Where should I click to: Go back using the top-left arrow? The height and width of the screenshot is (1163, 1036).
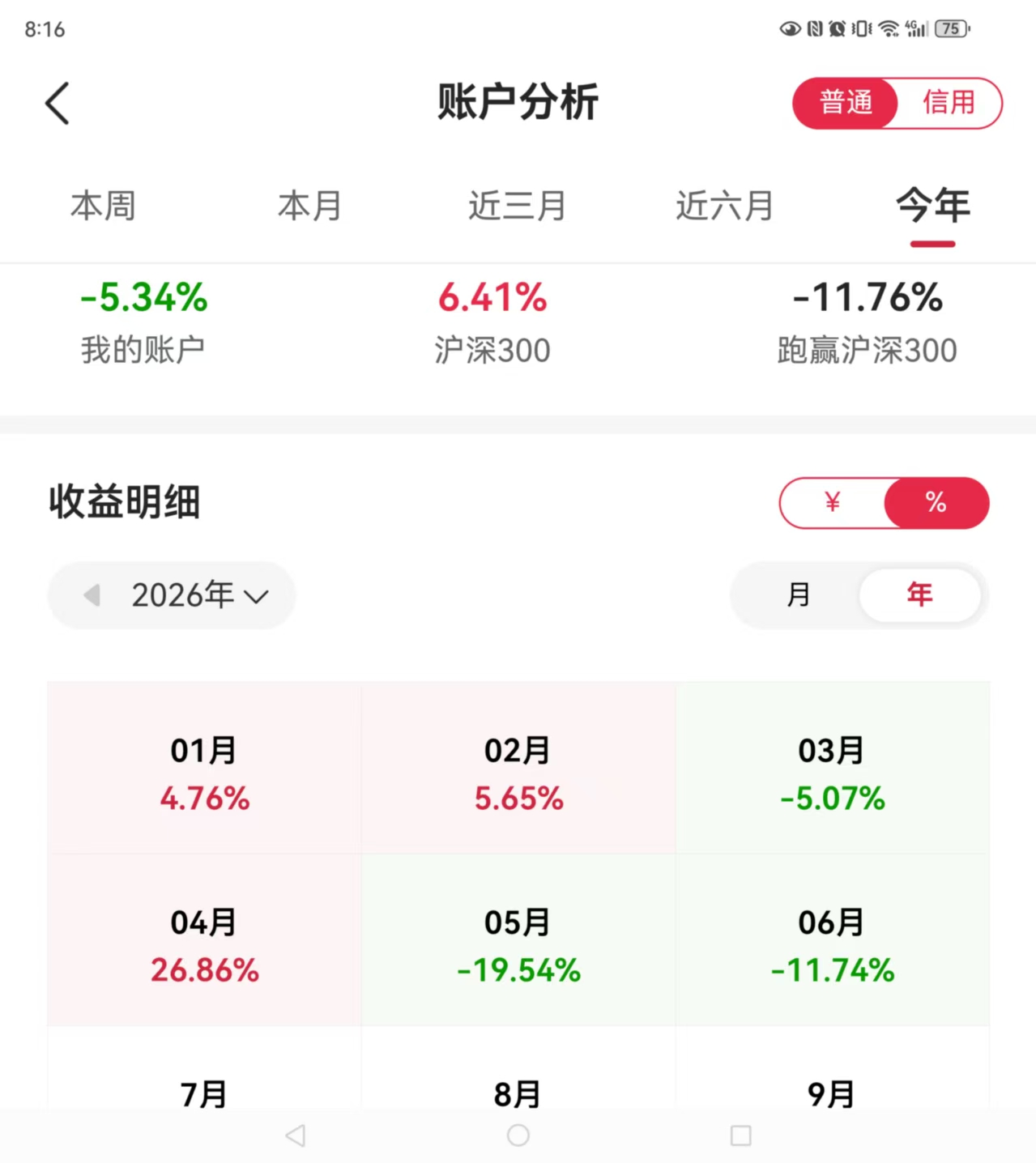(58, 104)
